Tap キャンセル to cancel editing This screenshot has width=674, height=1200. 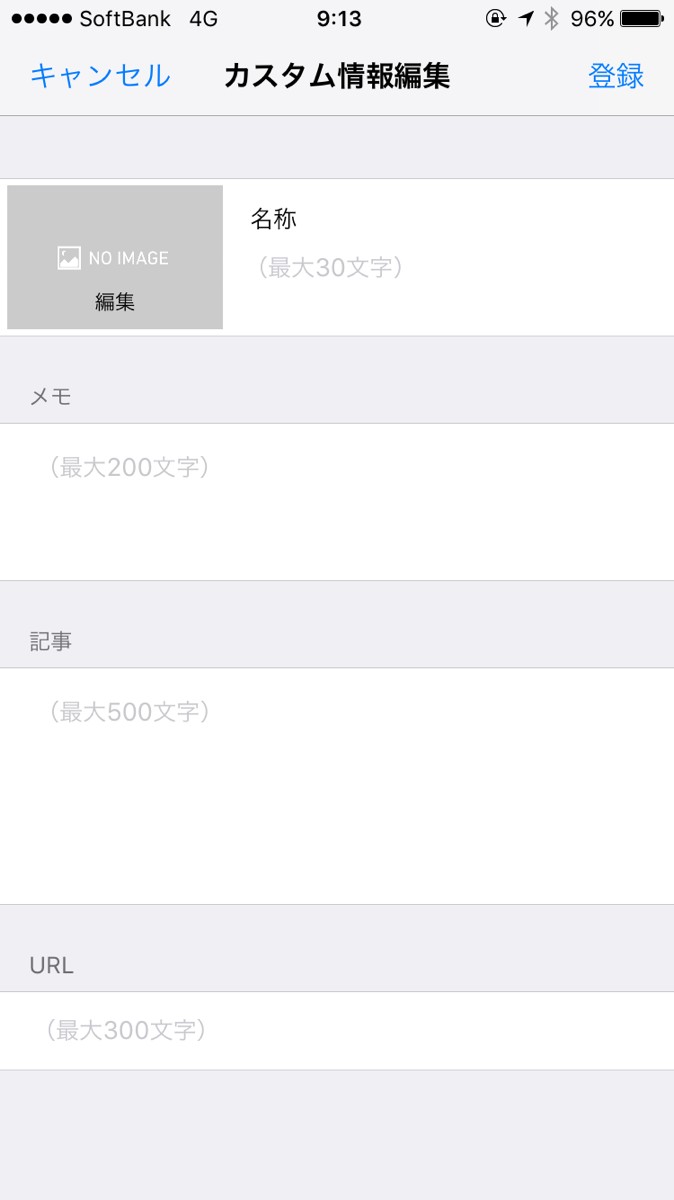pyautogui.click(x=100, y=76)
